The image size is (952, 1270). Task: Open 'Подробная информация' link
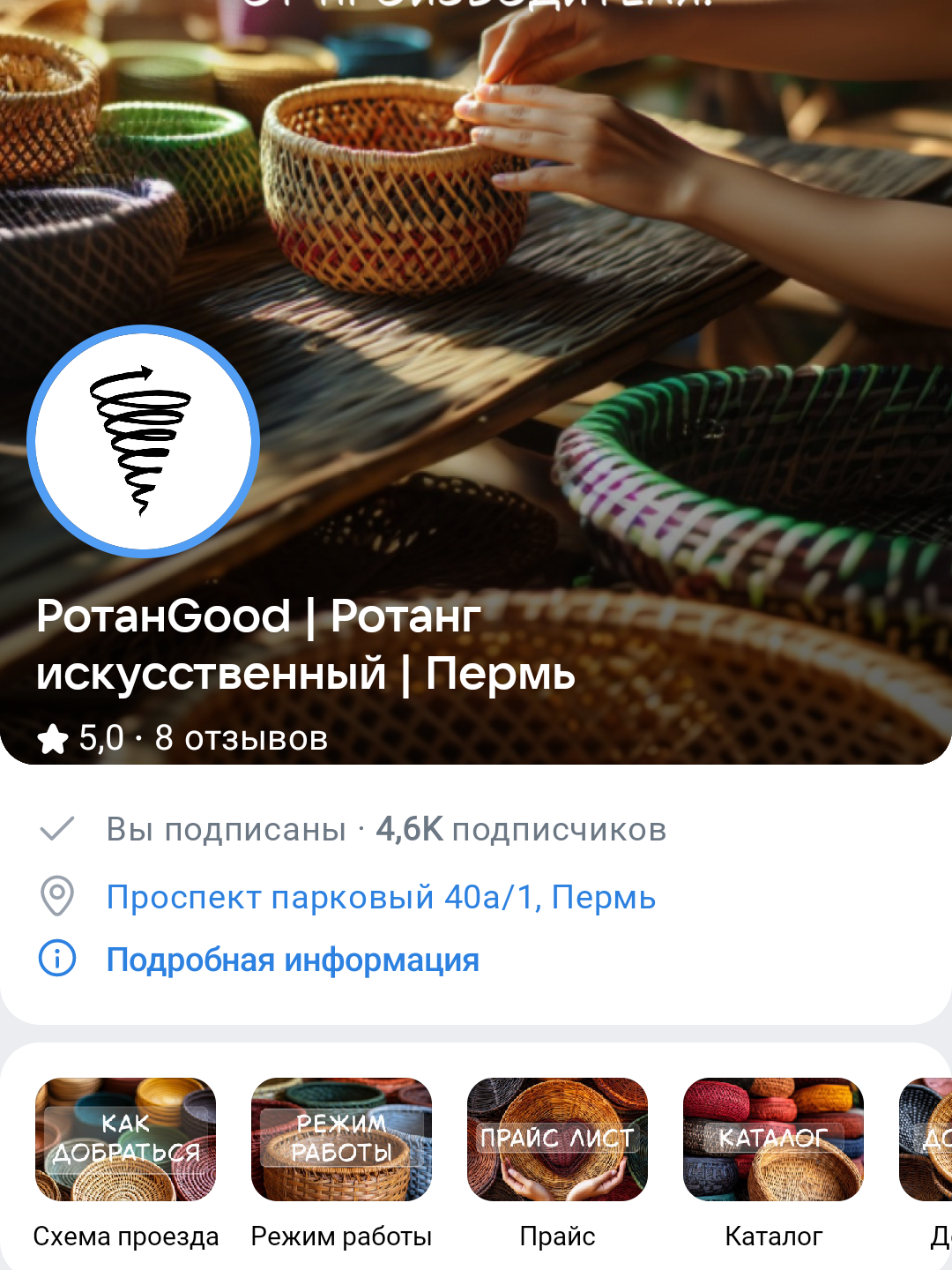coord(292,960)
